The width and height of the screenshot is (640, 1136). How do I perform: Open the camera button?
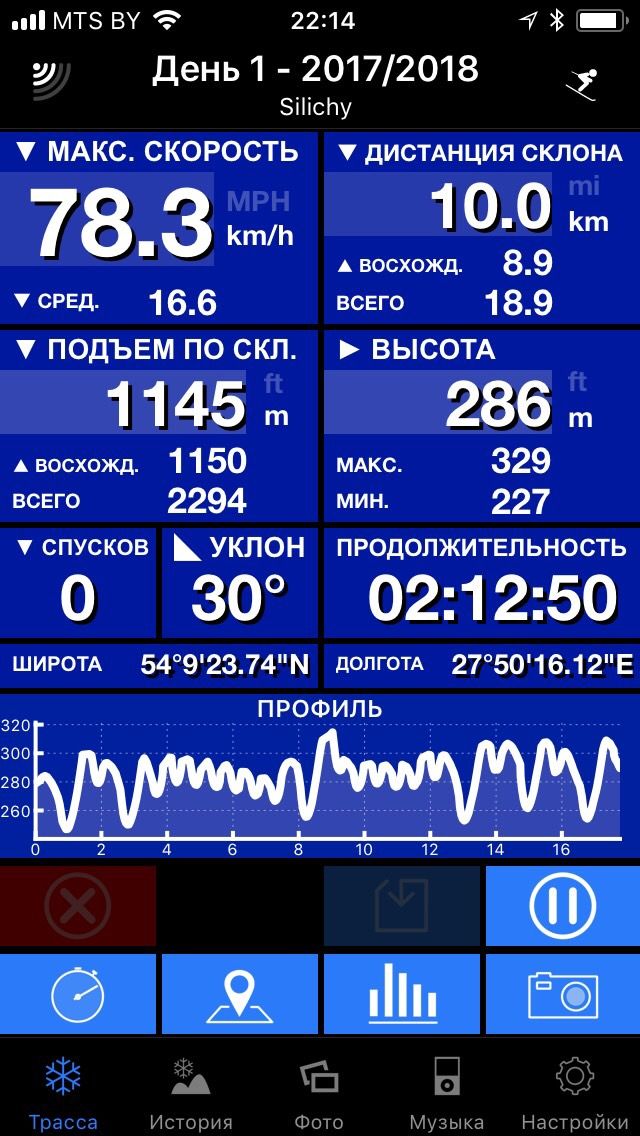tap(562, 993)
